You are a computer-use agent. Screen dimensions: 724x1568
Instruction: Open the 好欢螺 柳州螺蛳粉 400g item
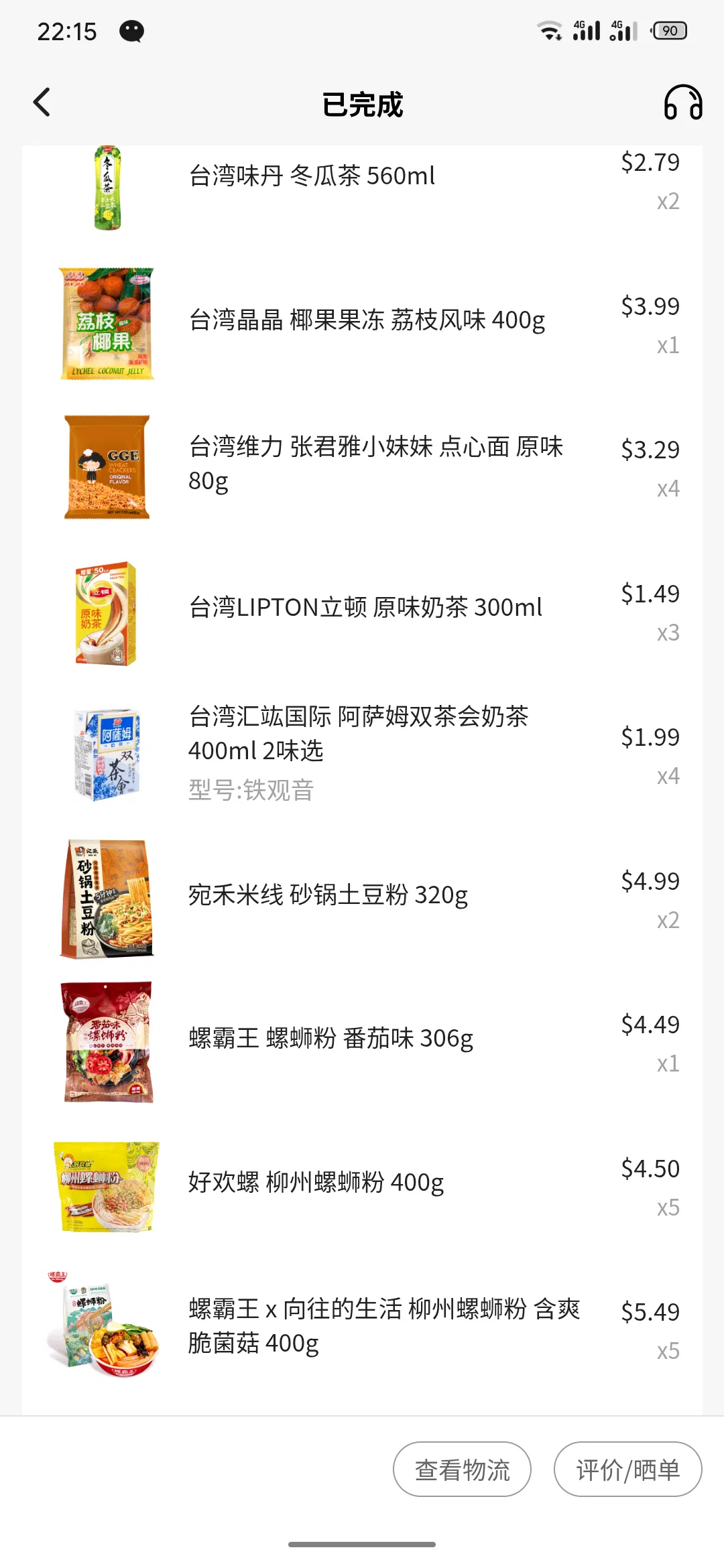316,1183
